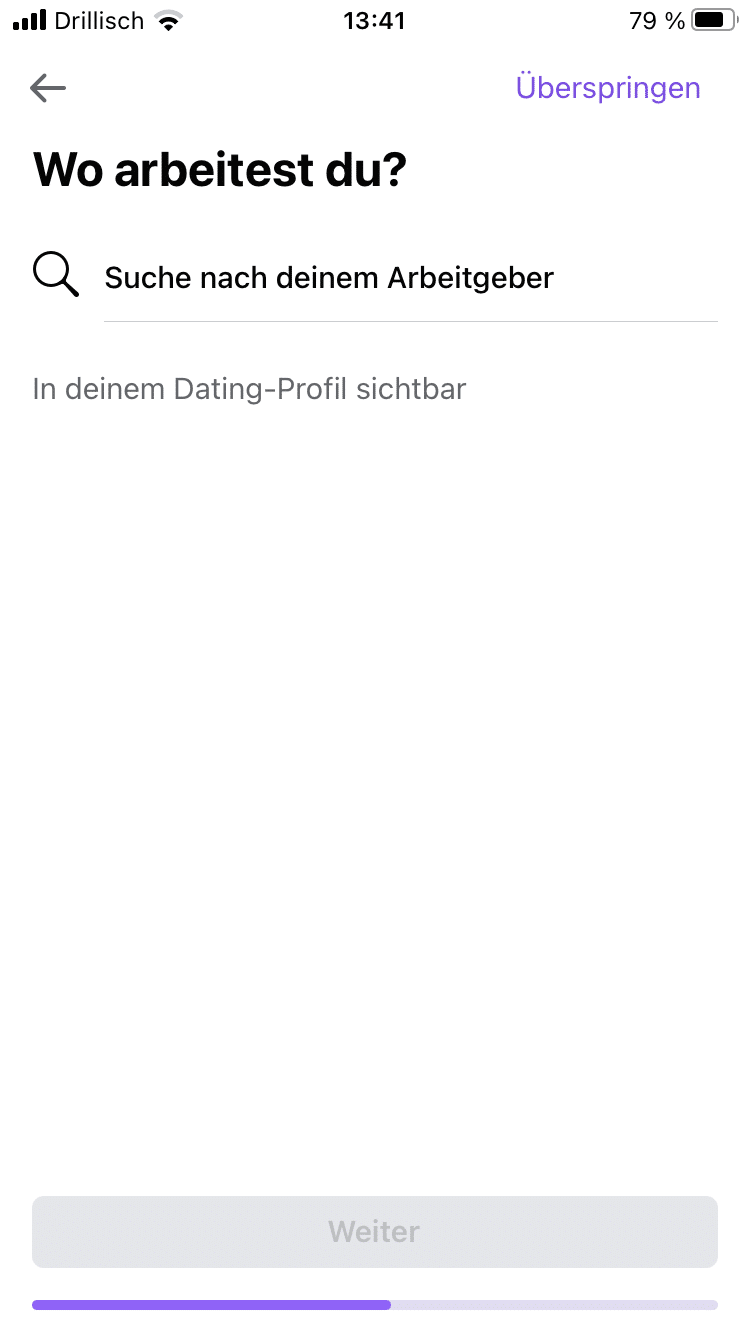Go back using the arrow icon

coord(48,88)
